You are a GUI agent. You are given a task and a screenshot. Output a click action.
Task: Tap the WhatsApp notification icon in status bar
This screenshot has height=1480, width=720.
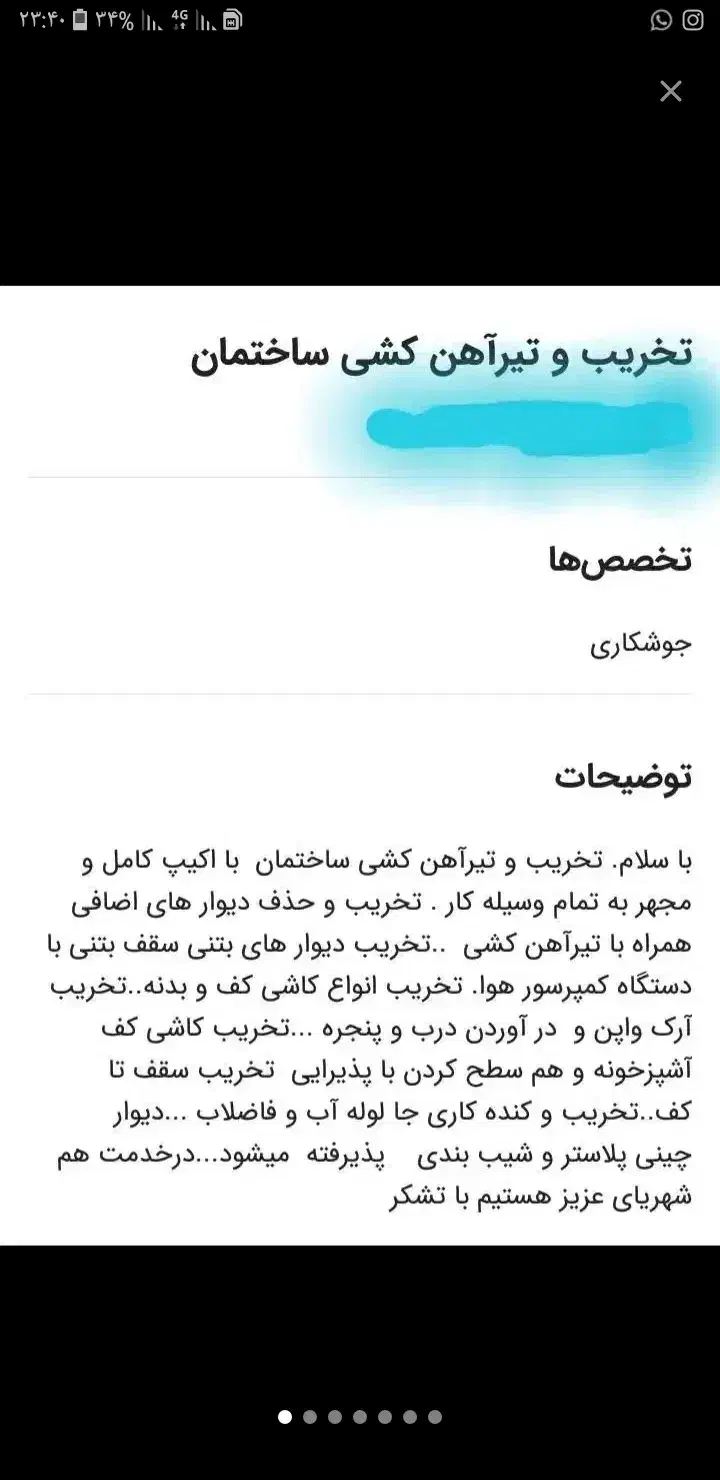pos(660,19)
